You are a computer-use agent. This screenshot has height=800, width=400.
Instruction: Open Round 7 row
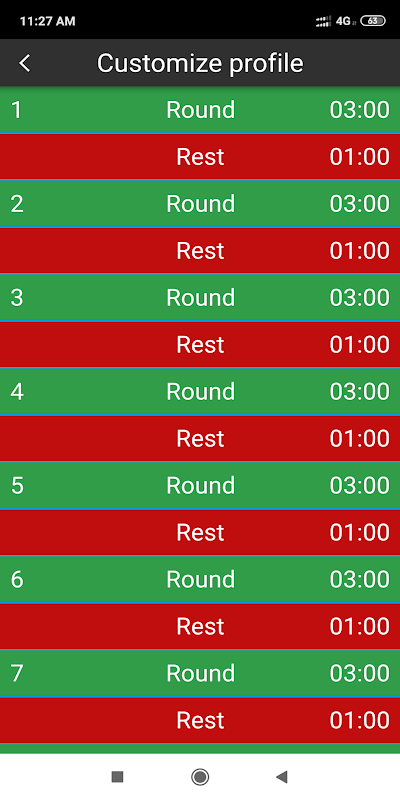point(200,673)
